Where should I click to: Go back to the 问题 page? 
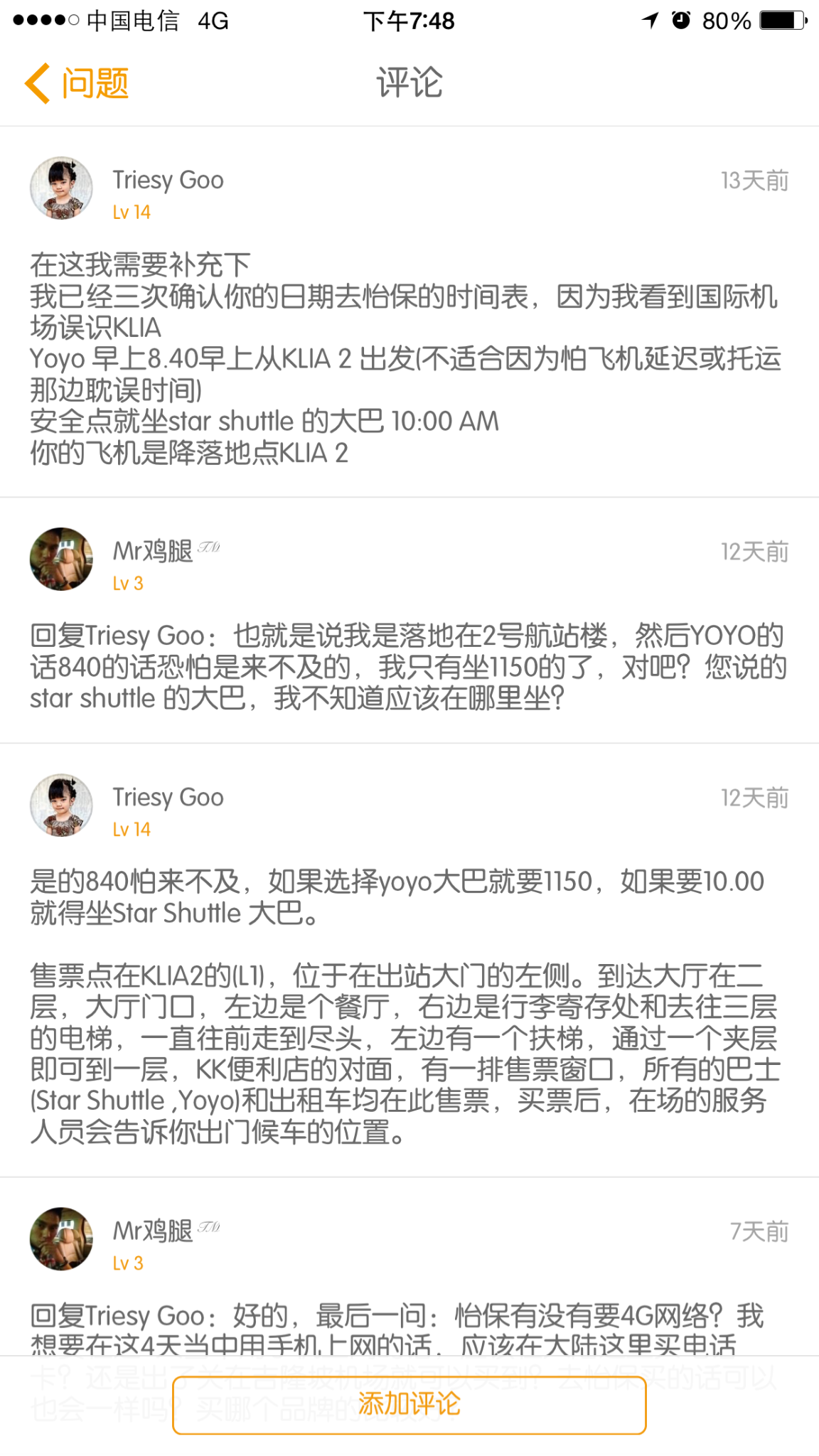pyautogui.click(x=77, y=84)
